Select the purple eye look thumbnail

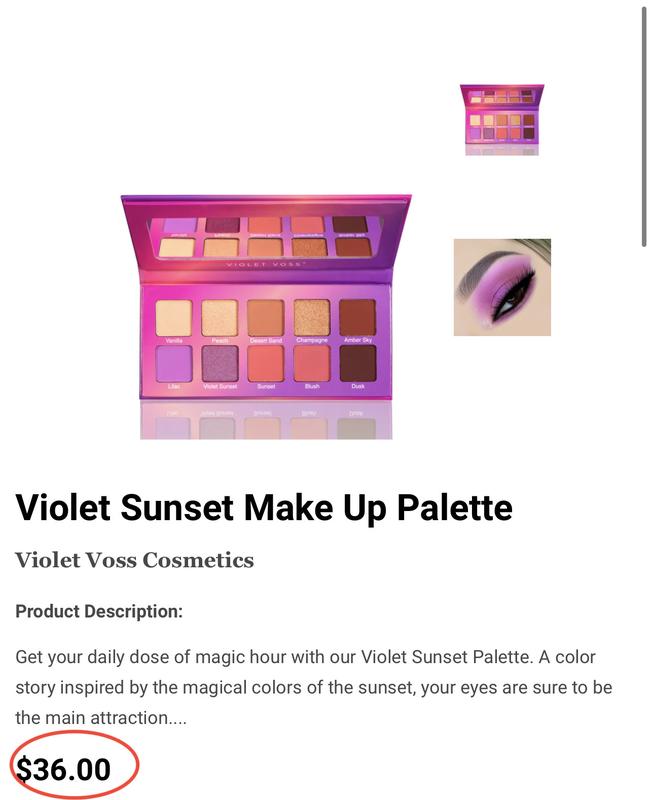[502, 287]
